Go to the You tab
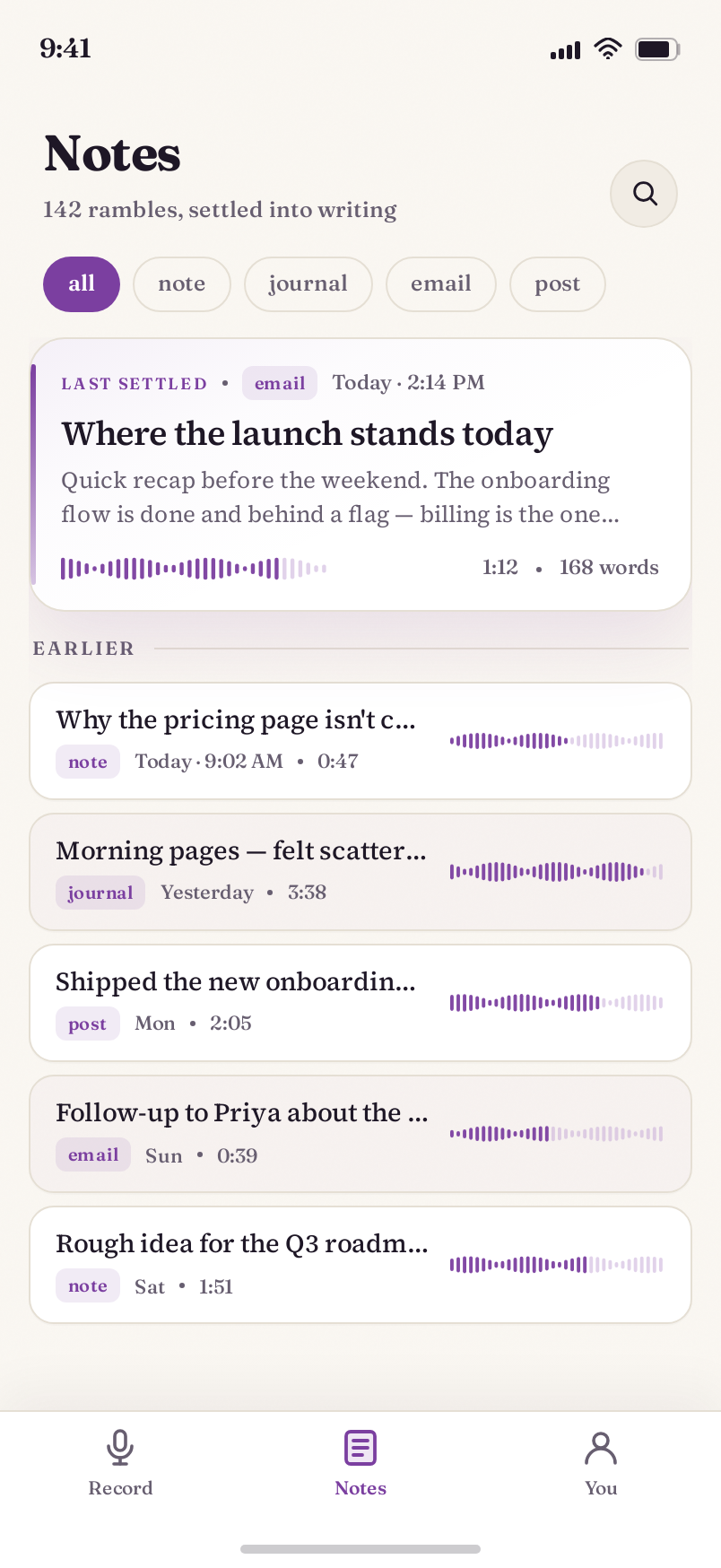 (x=601, y=1463)
